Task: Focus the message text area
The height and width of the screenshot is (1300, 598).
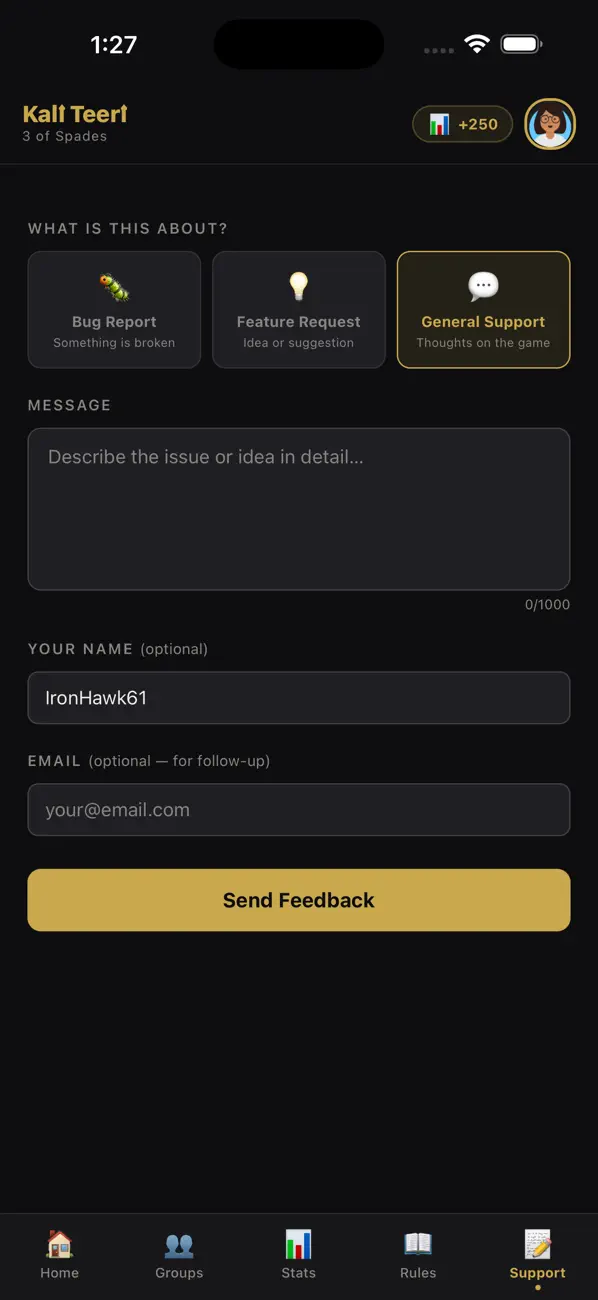Action: [299, 509]
